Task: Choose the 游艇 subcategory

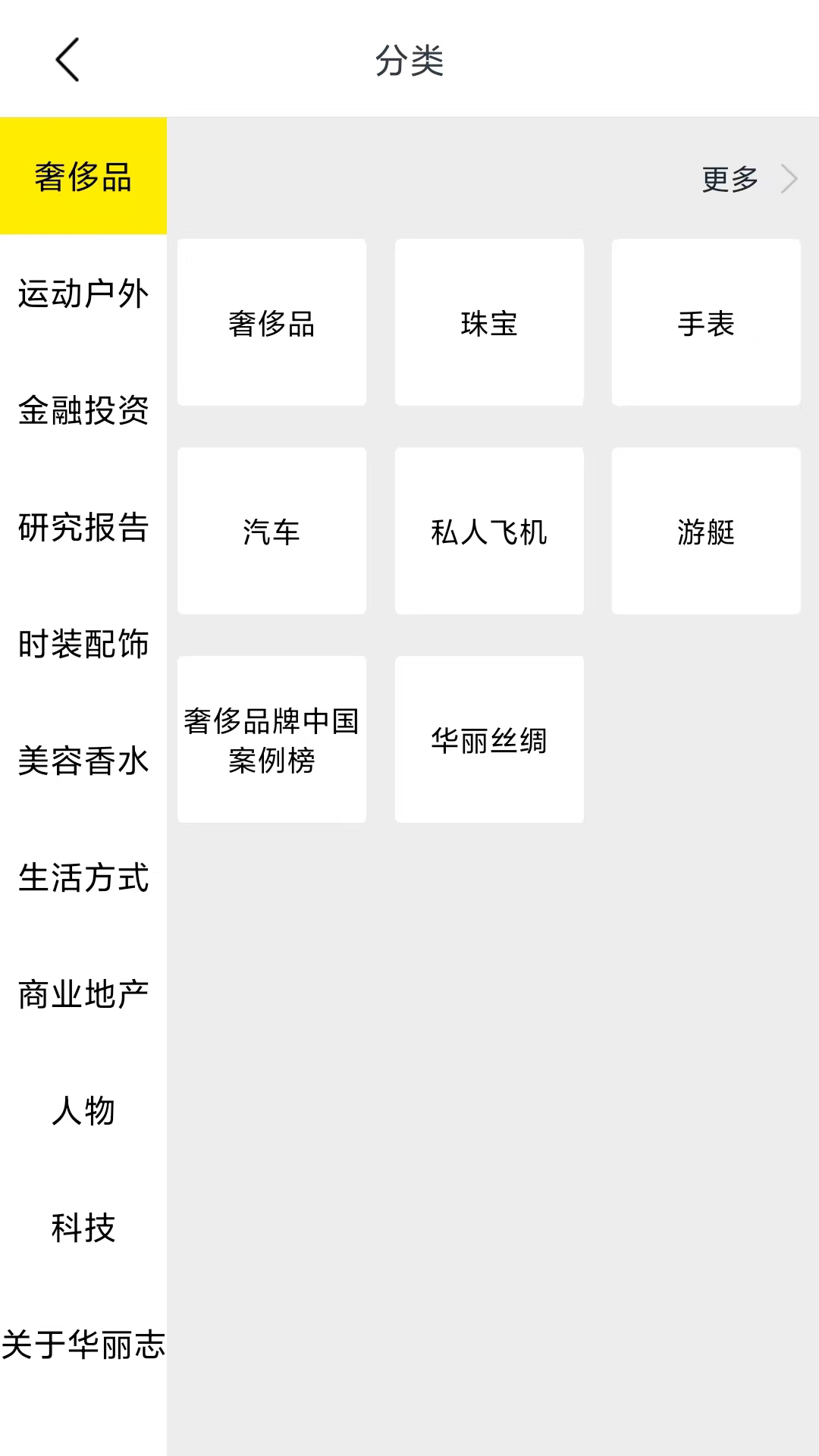Action: tap(706, 532)
